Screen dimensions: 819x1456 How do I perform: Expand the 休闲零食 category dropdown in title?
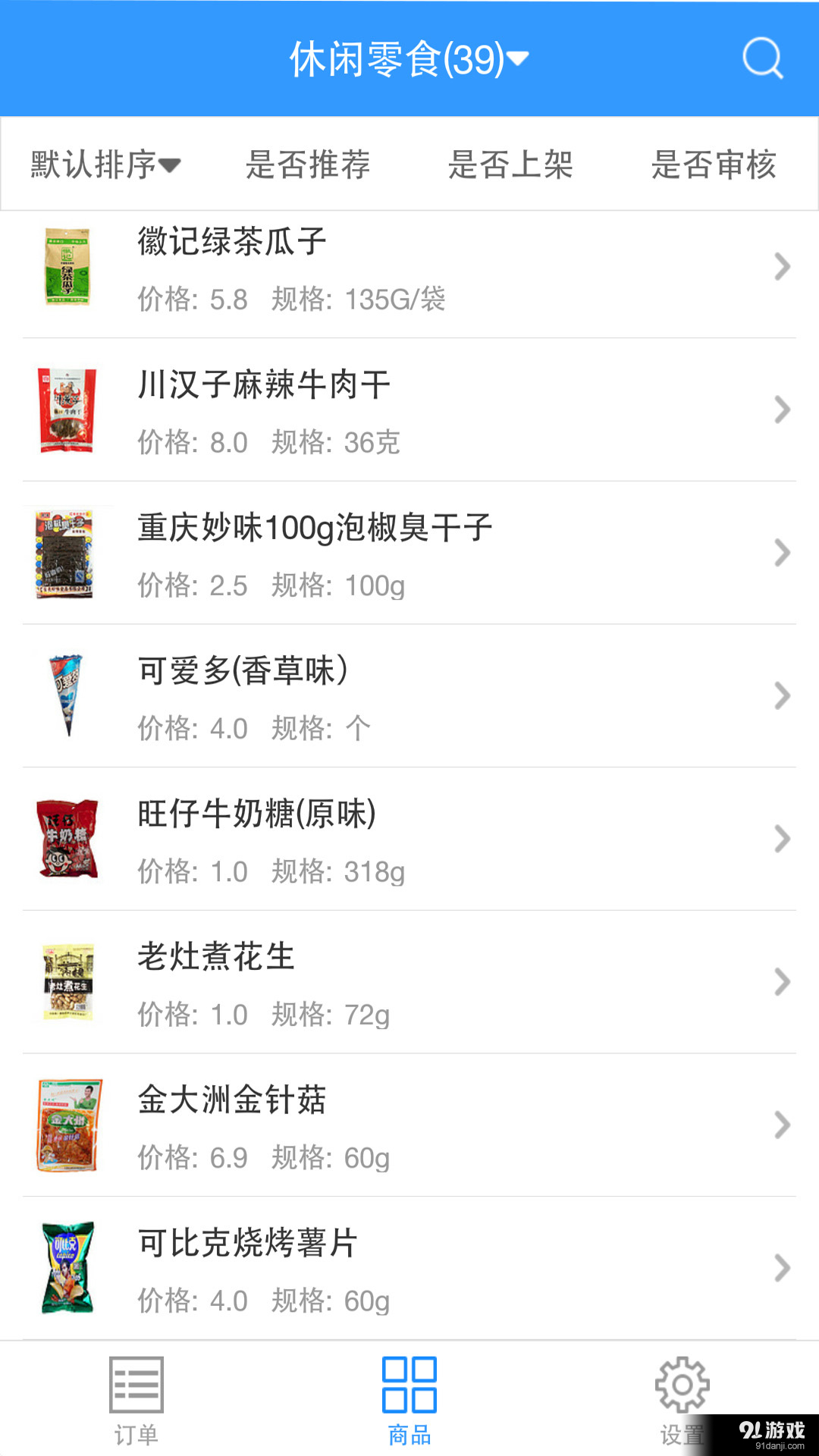coord(406,57)
